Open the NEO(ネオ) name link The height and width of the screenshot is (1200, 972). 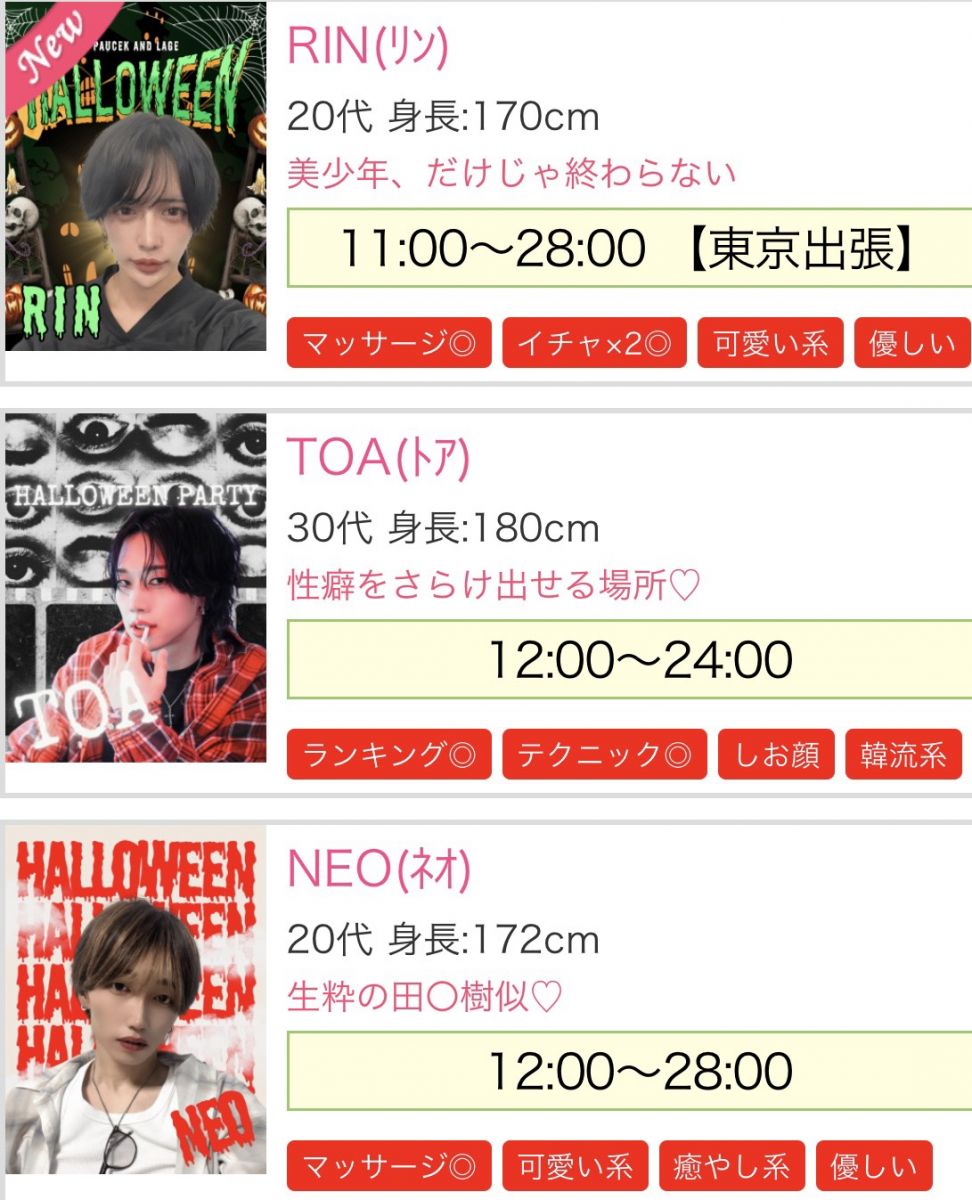pos(378,870)
